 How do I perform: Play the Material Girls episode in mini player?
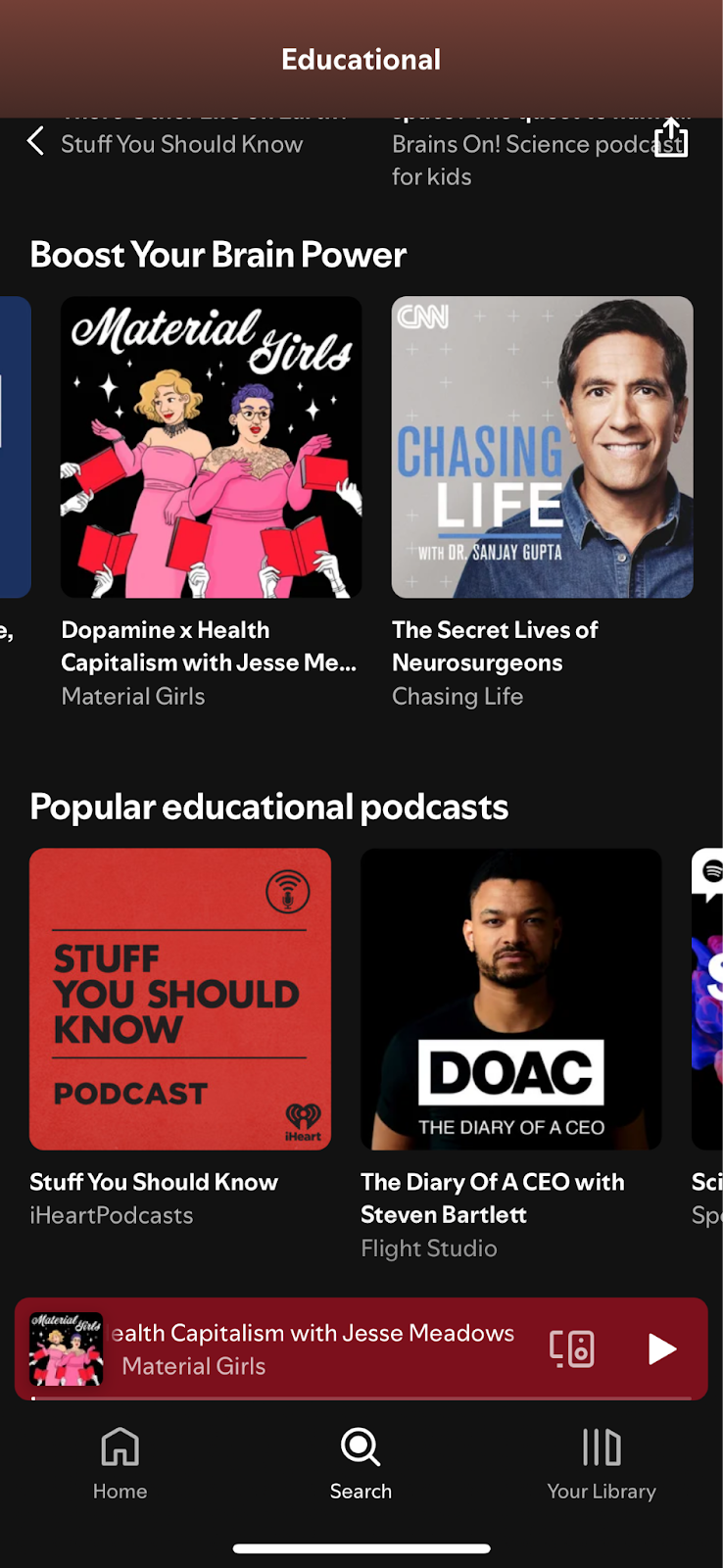[661, 1349]
